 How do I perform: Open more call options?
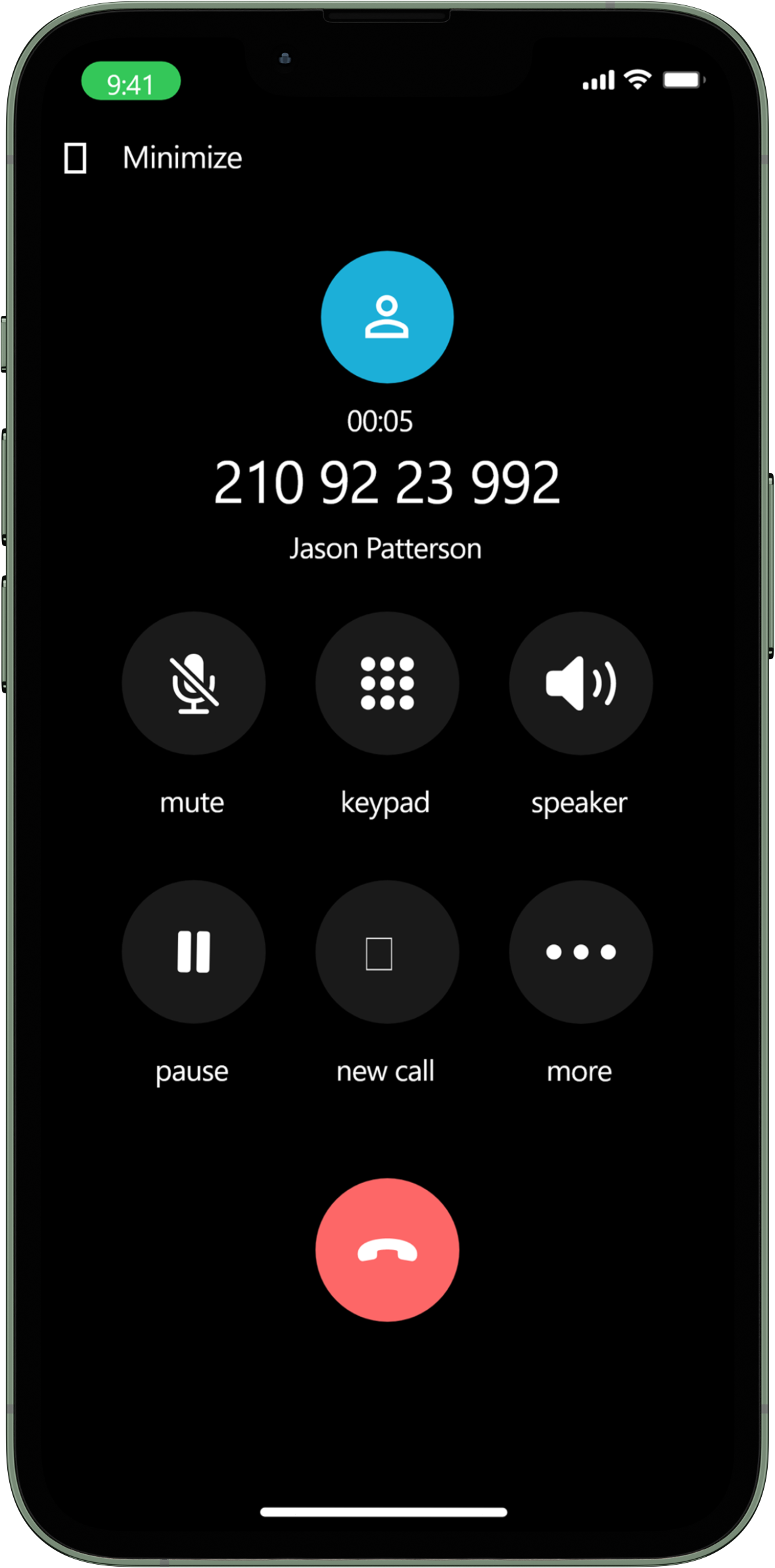click(x=580, y=952)
